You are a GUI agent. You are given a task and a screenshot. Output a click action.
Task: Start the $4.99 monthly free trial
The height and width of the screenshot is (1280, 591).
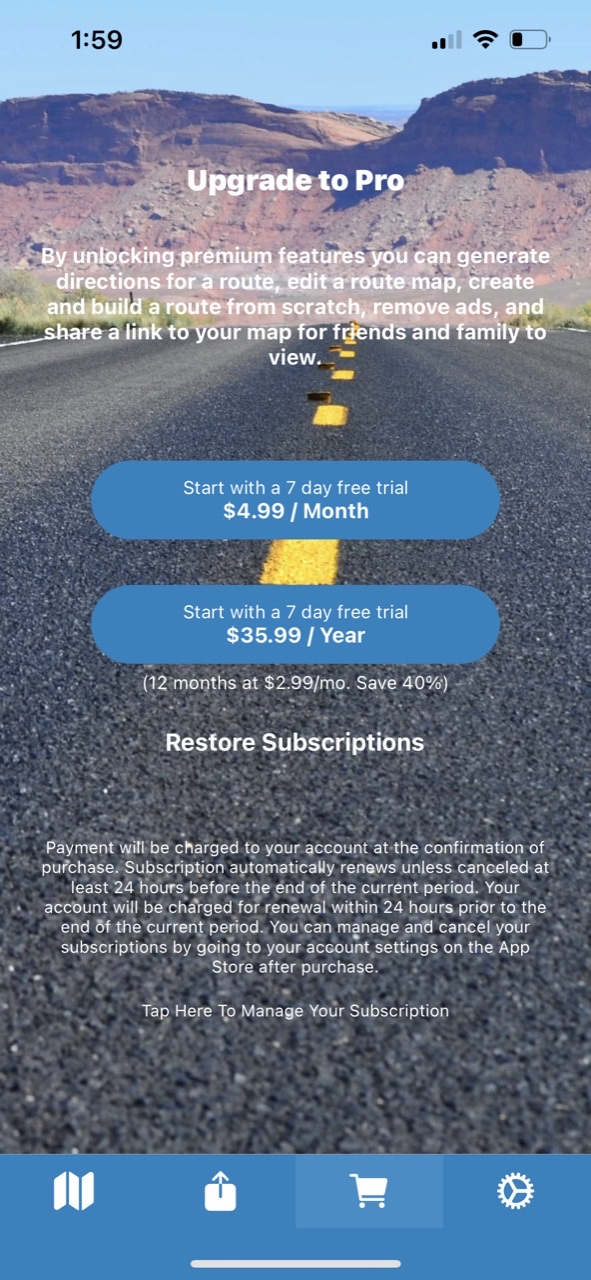(x=295, y=500)
